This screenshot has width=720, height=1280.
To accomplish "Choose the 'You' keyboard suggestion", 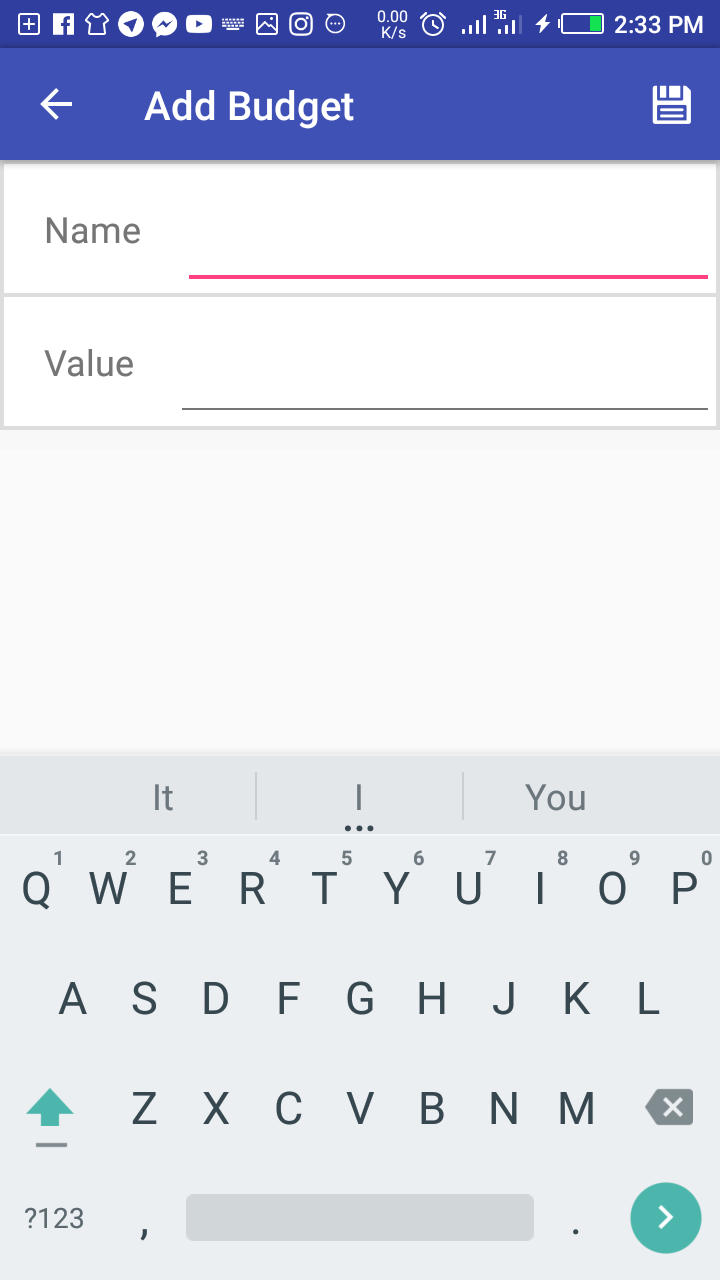I will [555, 797].
